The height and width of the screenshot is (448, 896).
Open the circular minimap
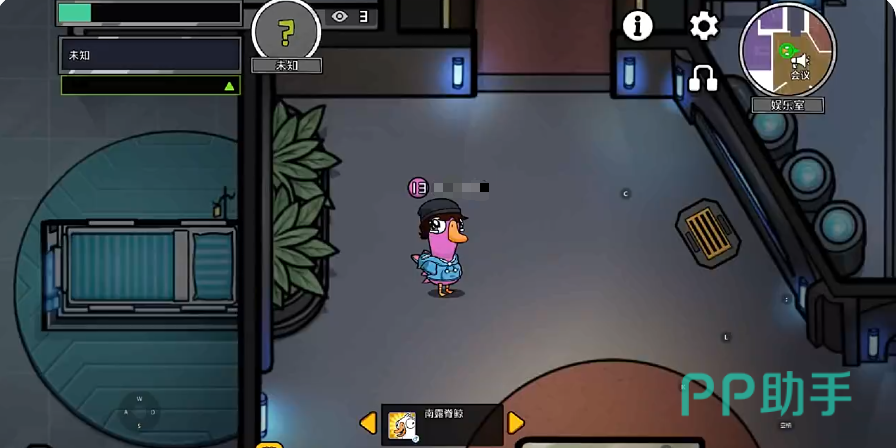[787, 50]
